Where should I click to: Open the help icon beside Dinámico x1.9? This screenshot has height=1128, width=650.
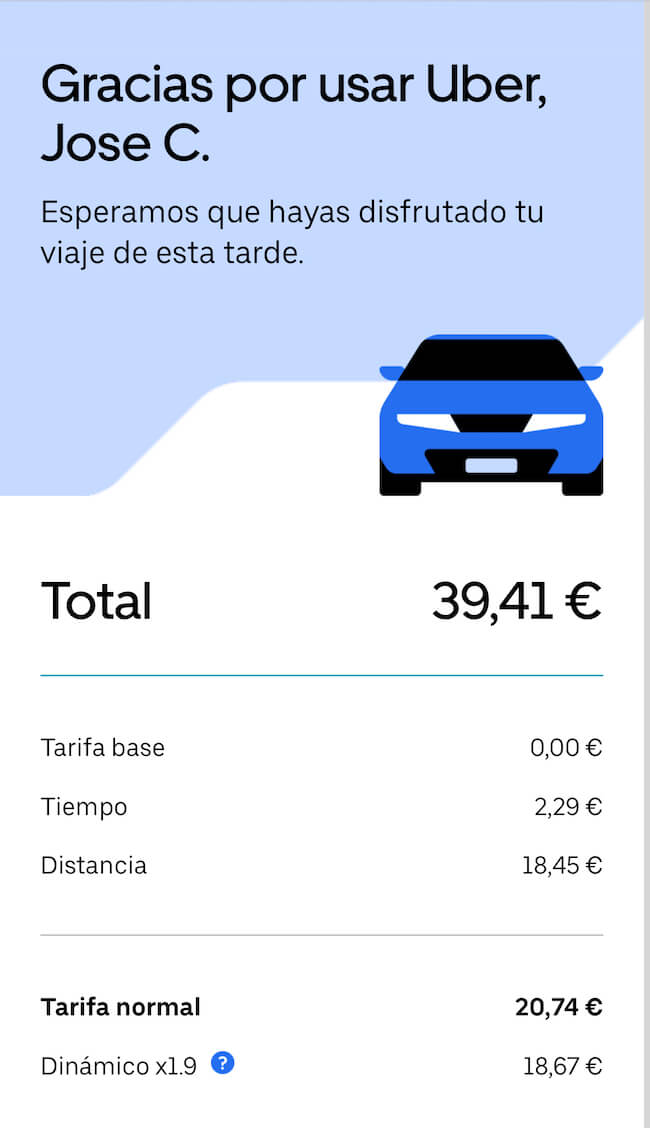coord(223,1063)
